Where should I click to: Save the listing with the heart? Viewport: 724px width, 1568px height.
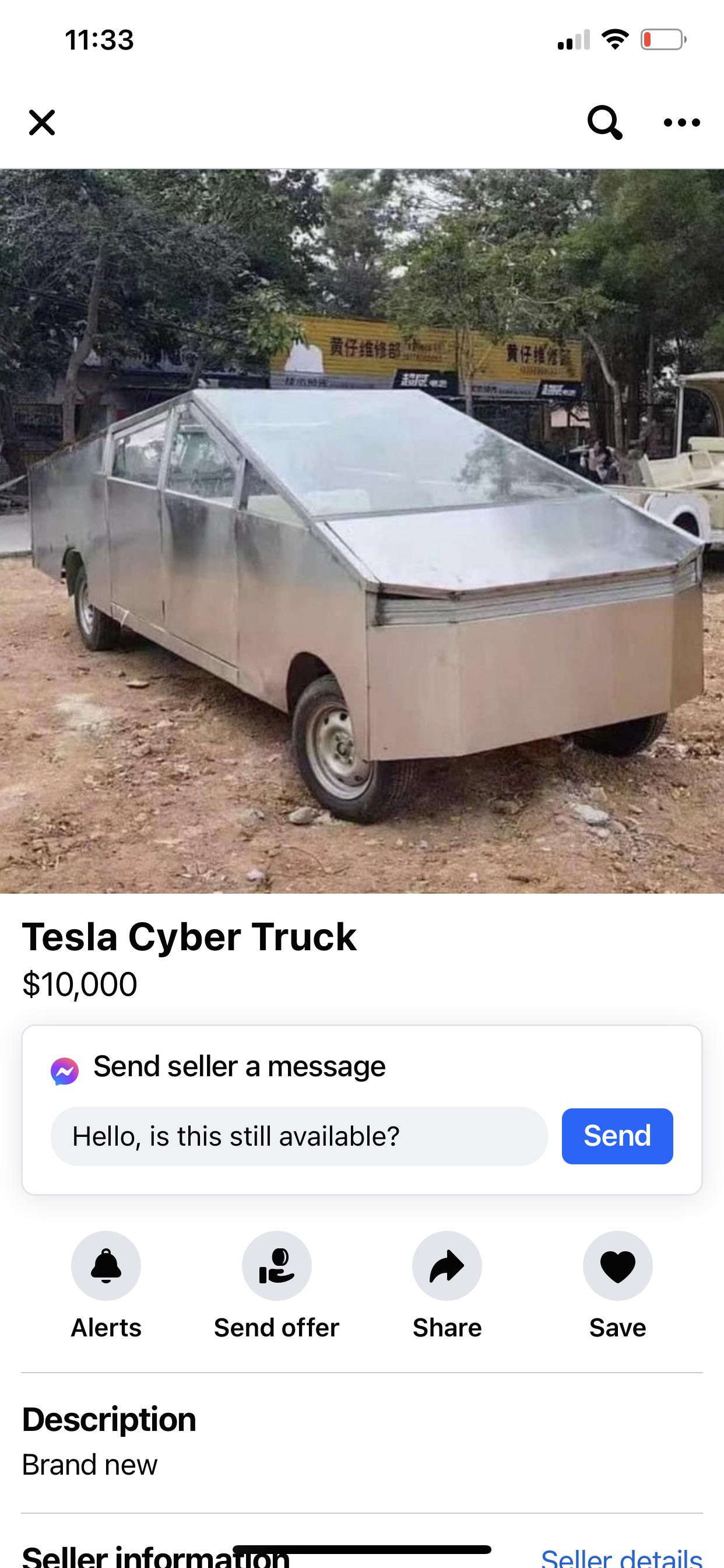617,1266
